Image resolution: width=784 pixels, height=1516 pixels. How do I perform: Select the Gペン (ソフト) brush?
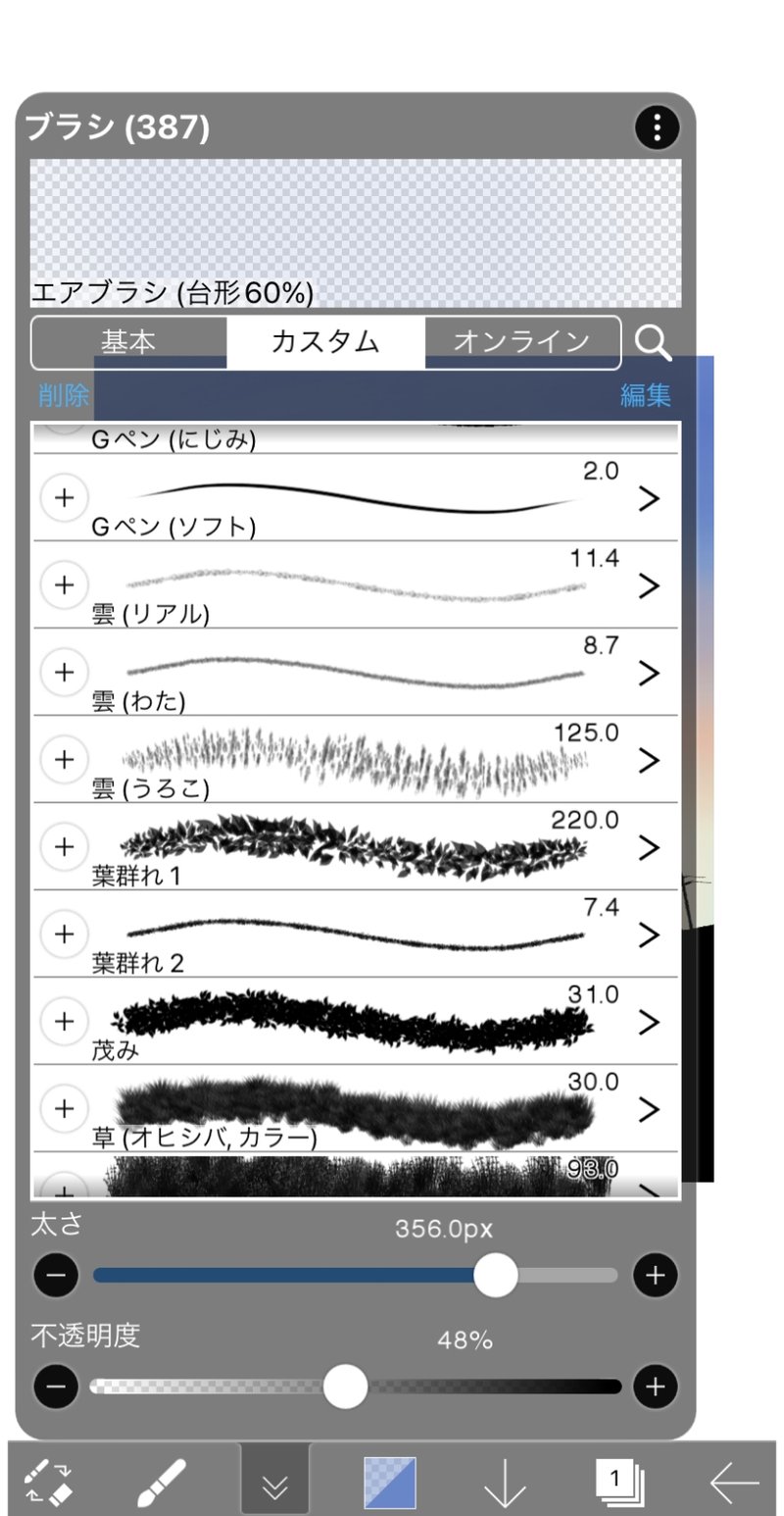(355, 497)
